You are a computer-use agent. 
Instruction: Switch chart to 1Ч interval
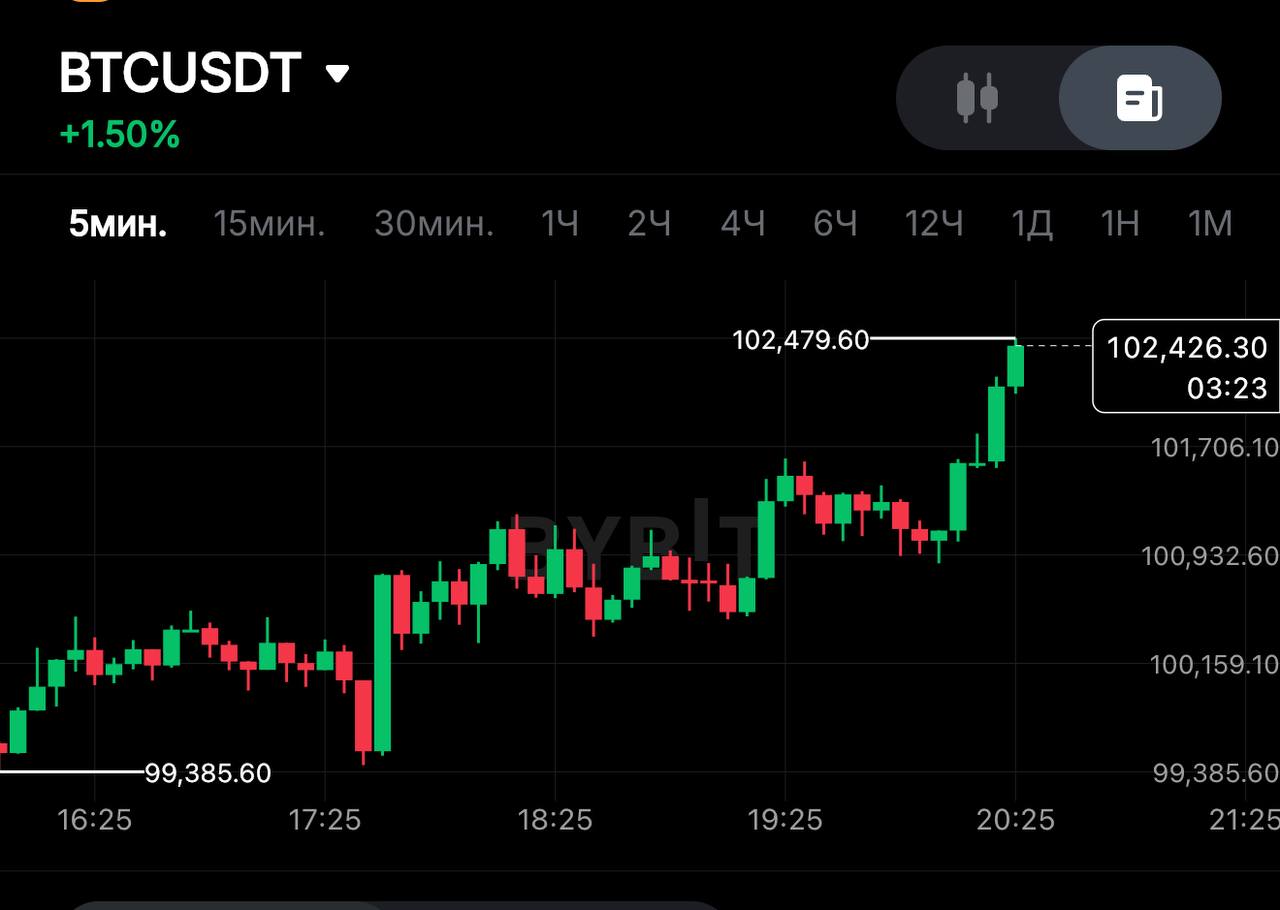coord(560,224)
